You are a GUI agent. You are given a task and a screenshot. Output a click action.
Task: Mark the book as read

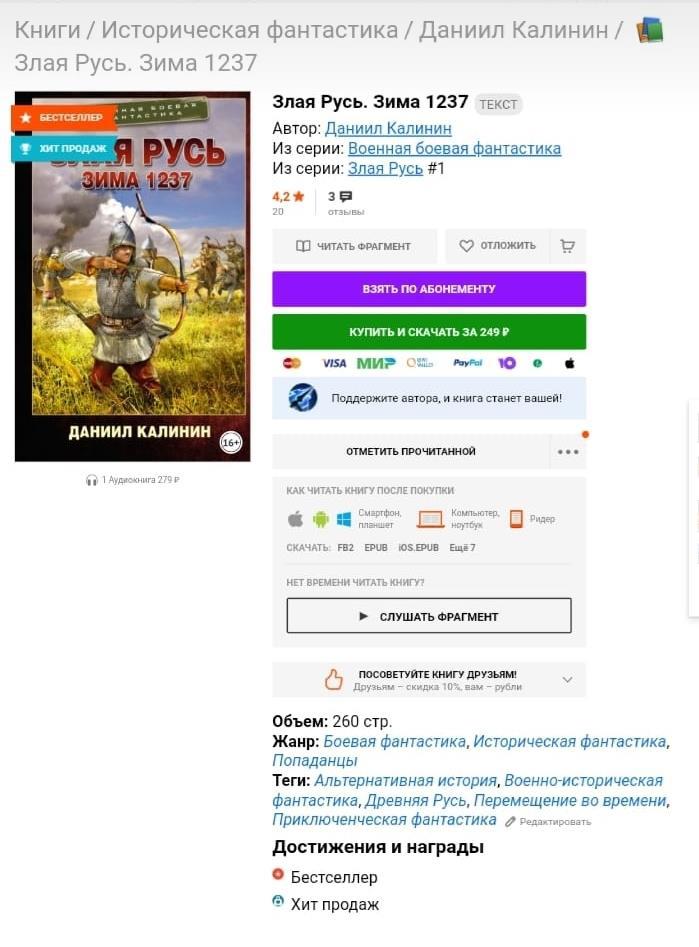(x=410, y=452)
